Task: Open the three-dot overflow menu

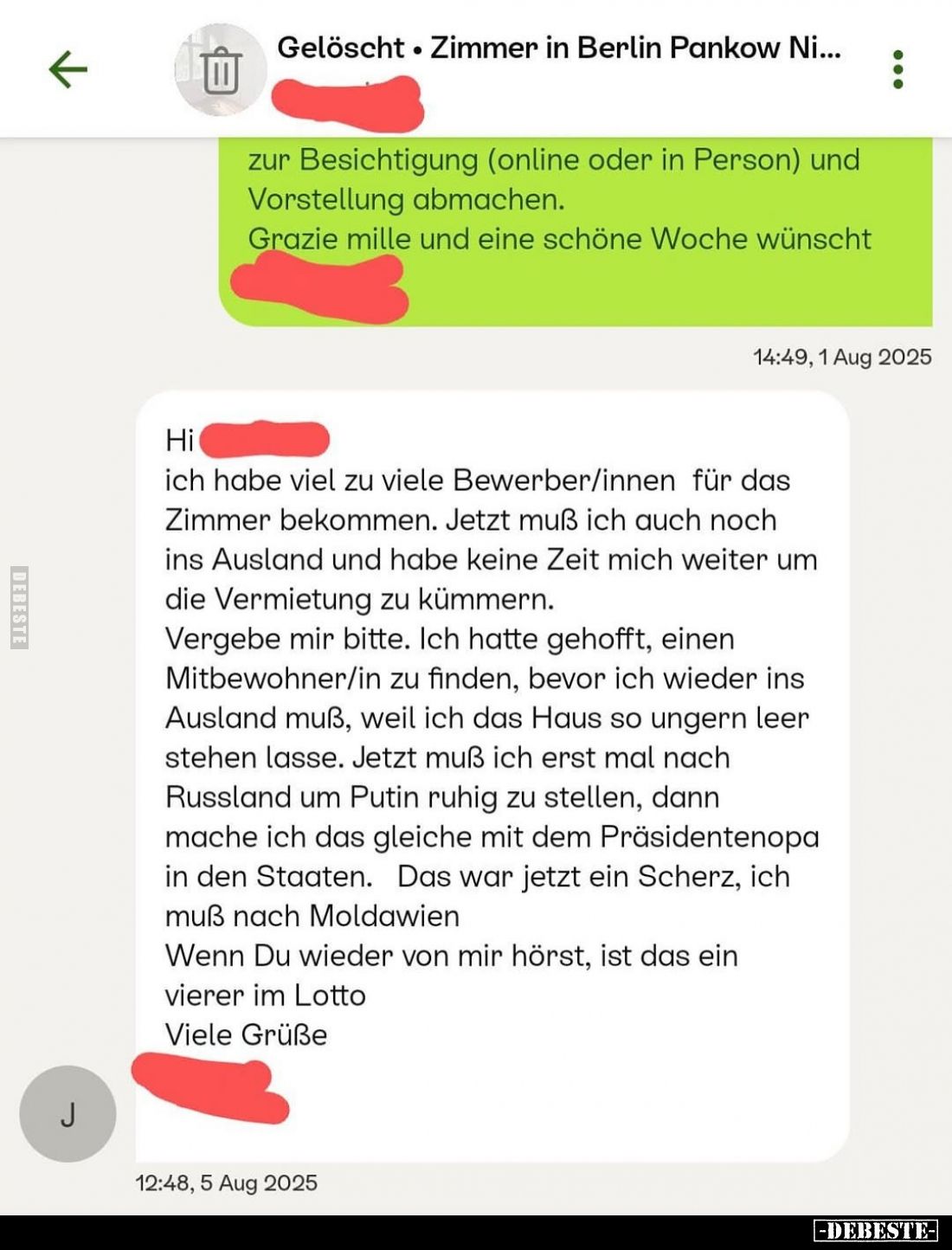Action: coord(897,69)
